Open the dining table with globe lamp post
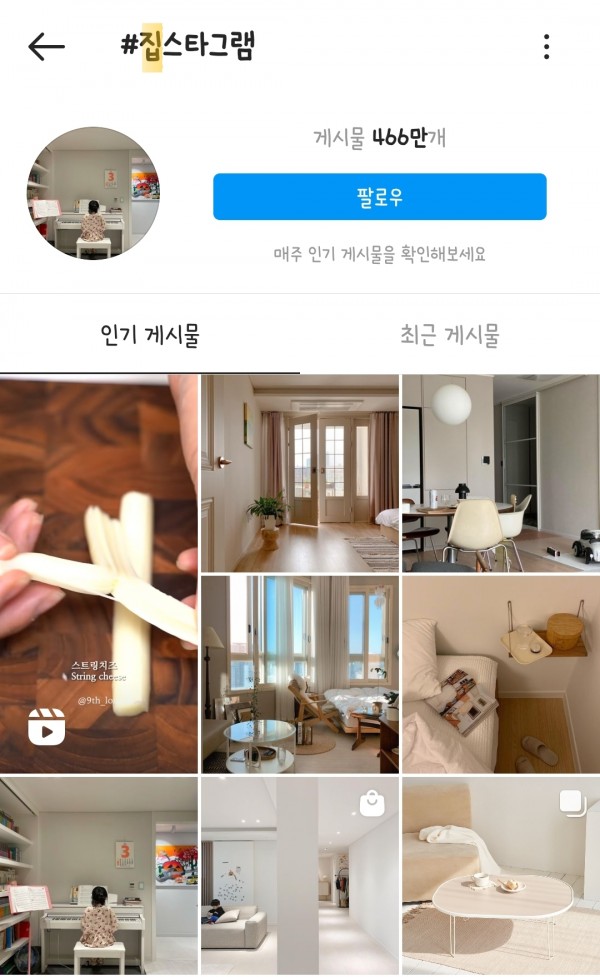 tap(500, 473)
